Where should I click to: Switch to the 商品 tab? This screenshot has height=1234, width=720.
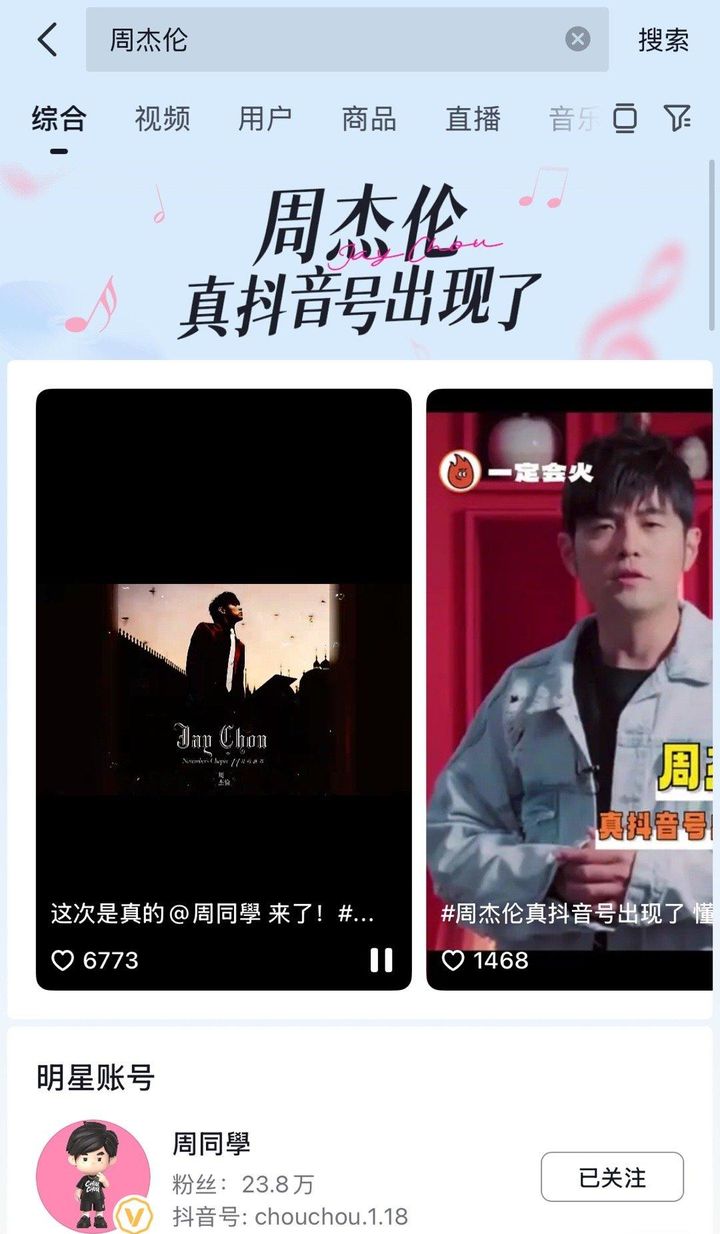click(369, 119)
